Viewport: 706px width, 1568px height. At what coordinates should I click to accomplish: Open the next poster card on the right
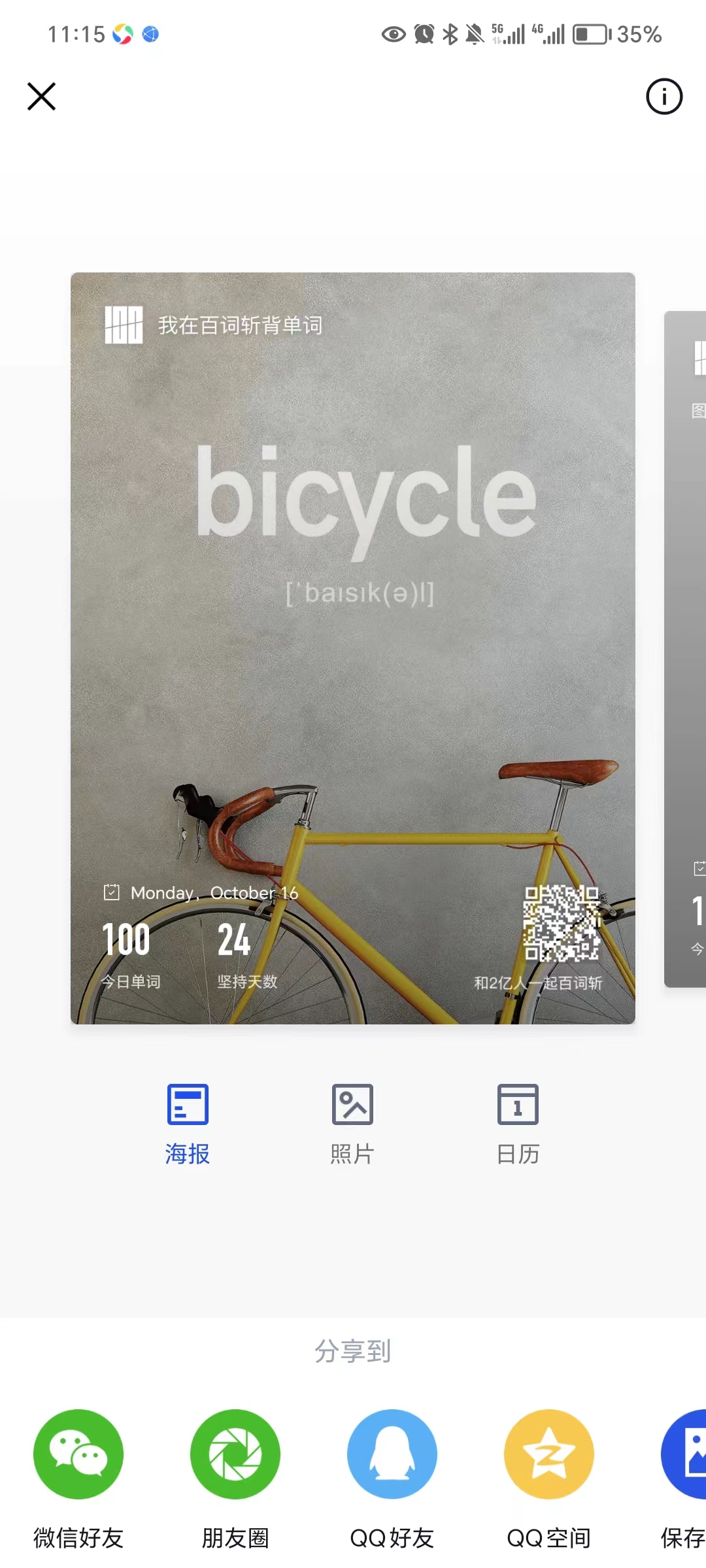(685, 649)
